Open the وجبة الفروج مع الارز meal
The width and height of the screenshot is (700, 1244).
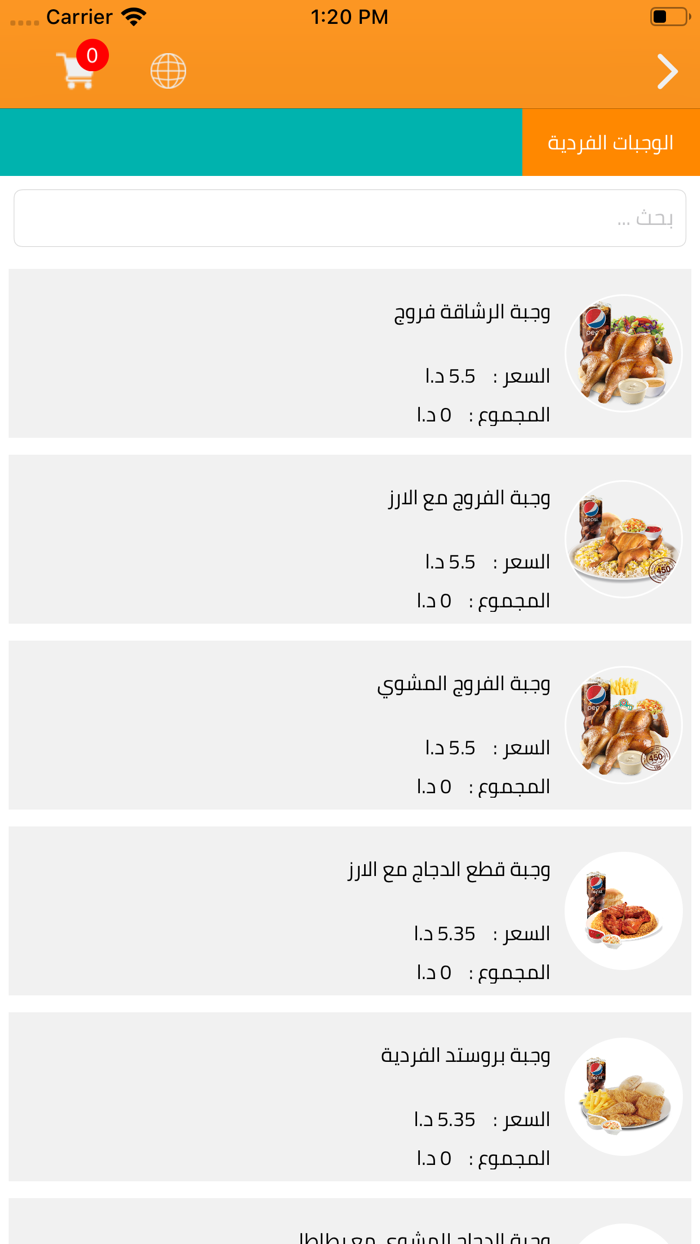click(x=350, y=539)
